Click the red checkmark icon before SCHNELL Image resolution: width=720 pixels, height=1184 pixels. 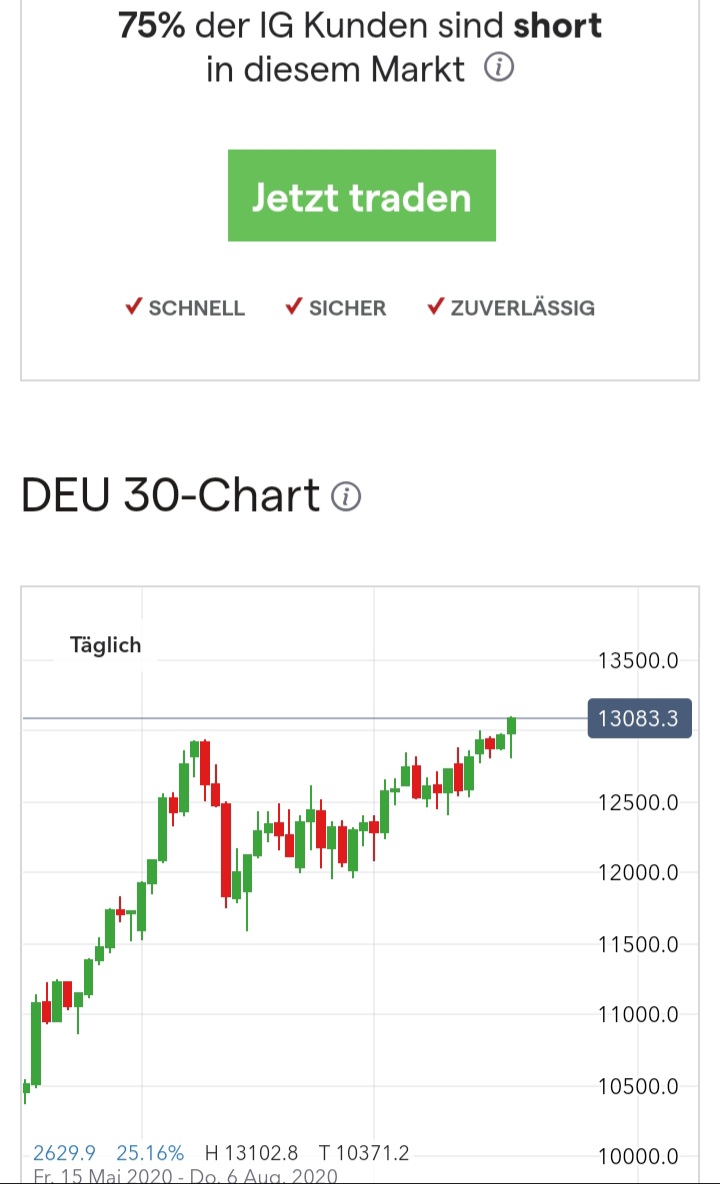pos(133,307)
